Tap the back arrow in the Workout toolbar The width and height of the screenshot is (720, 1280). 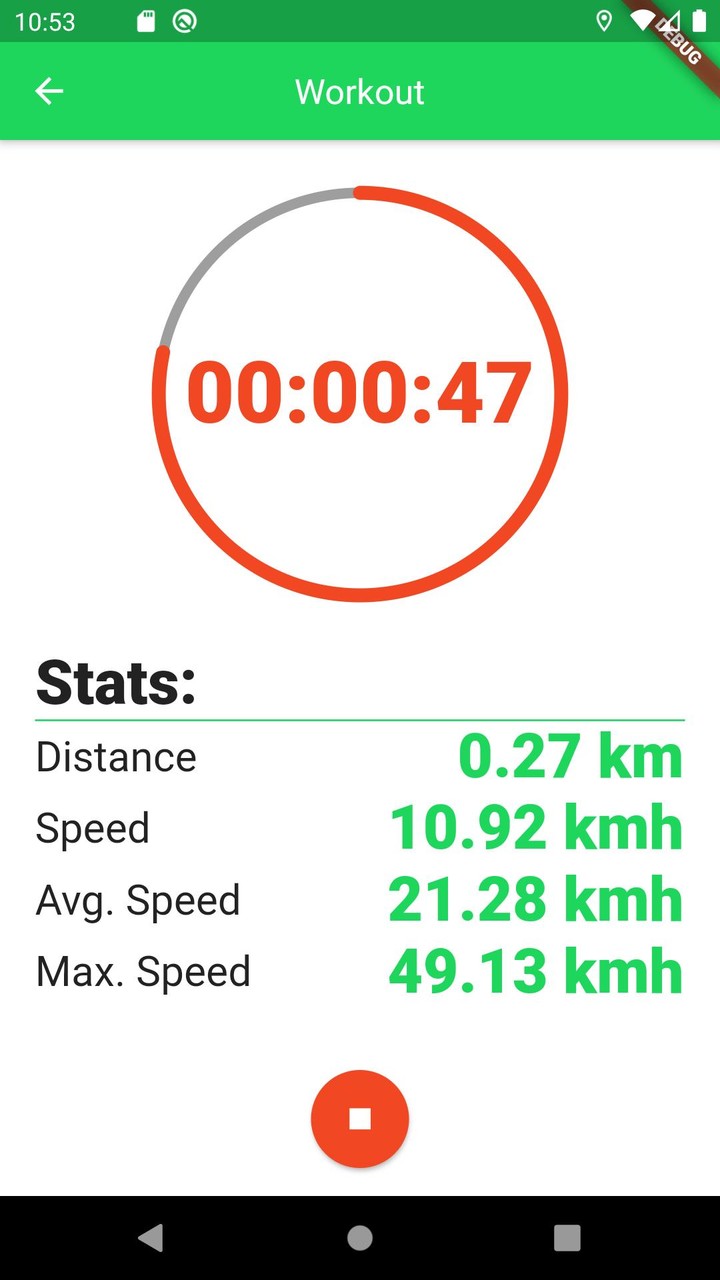point(48,91)
